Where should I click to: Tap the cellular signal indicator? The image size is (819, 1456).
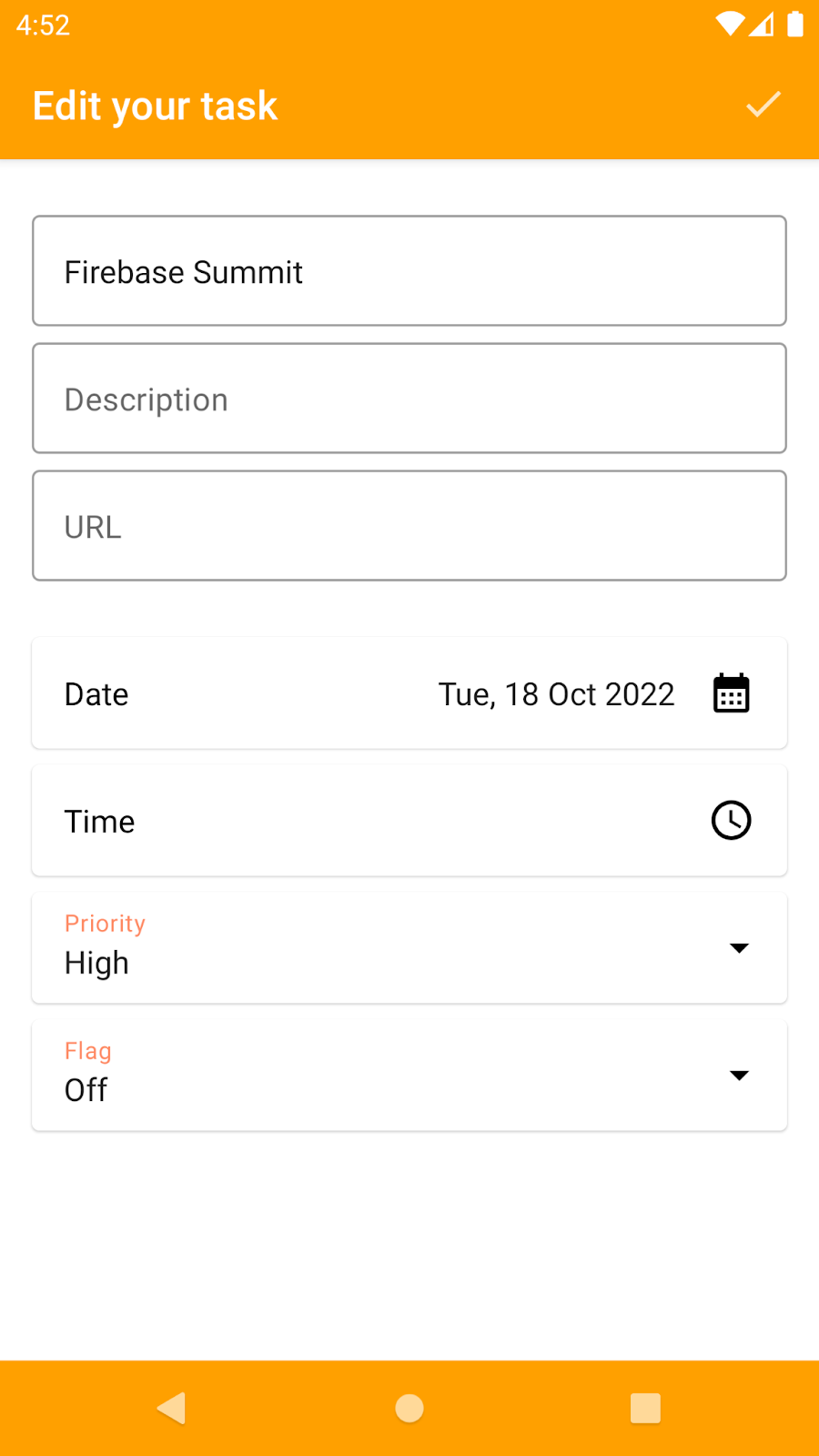[x=761, y=25]
